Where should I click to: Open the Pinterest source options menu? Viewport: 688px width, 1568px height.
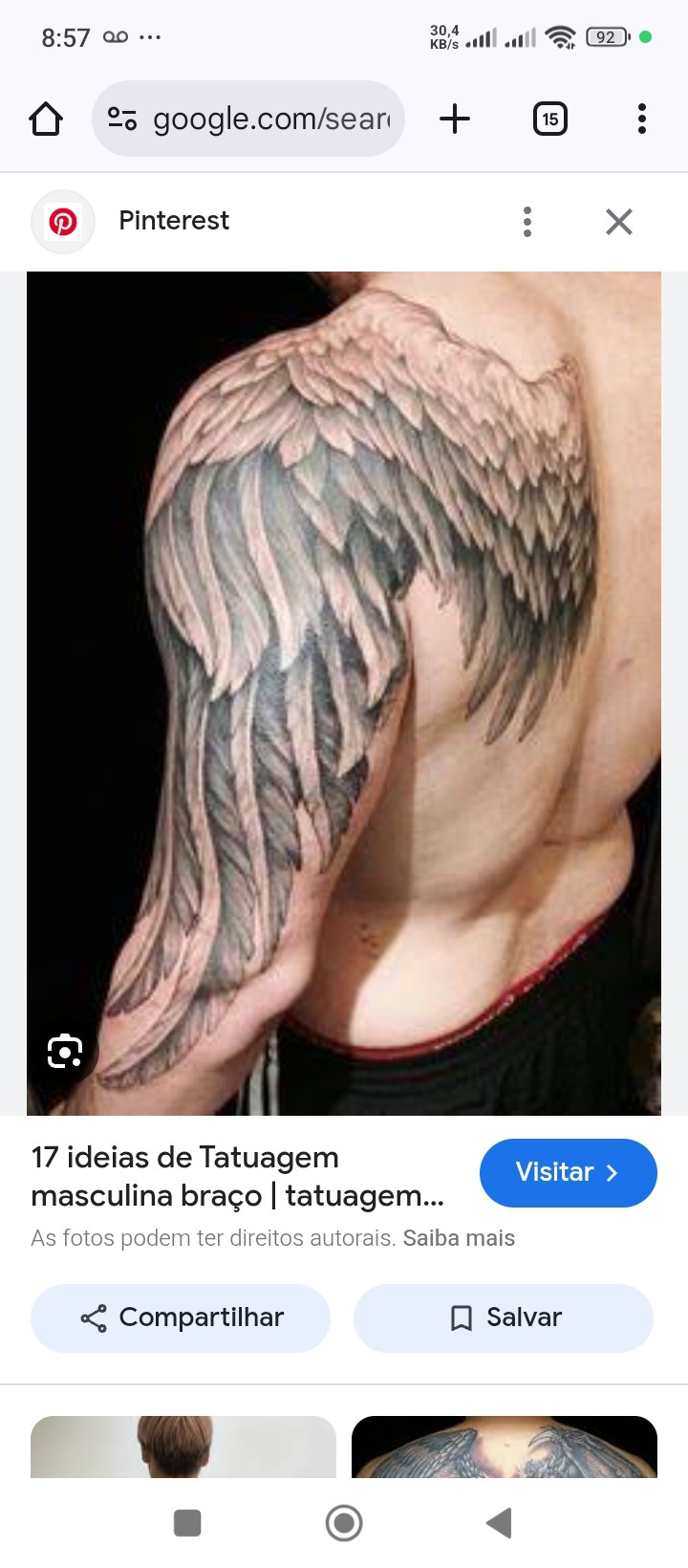tap(527, 222)
